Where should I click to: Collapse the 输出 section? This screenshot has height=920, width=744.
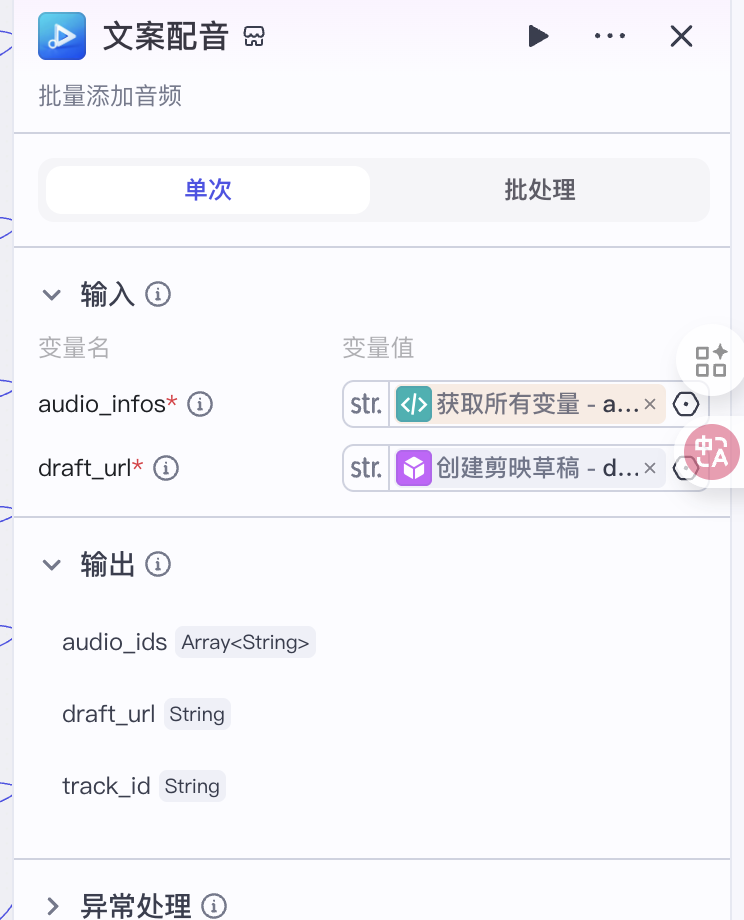52,565
